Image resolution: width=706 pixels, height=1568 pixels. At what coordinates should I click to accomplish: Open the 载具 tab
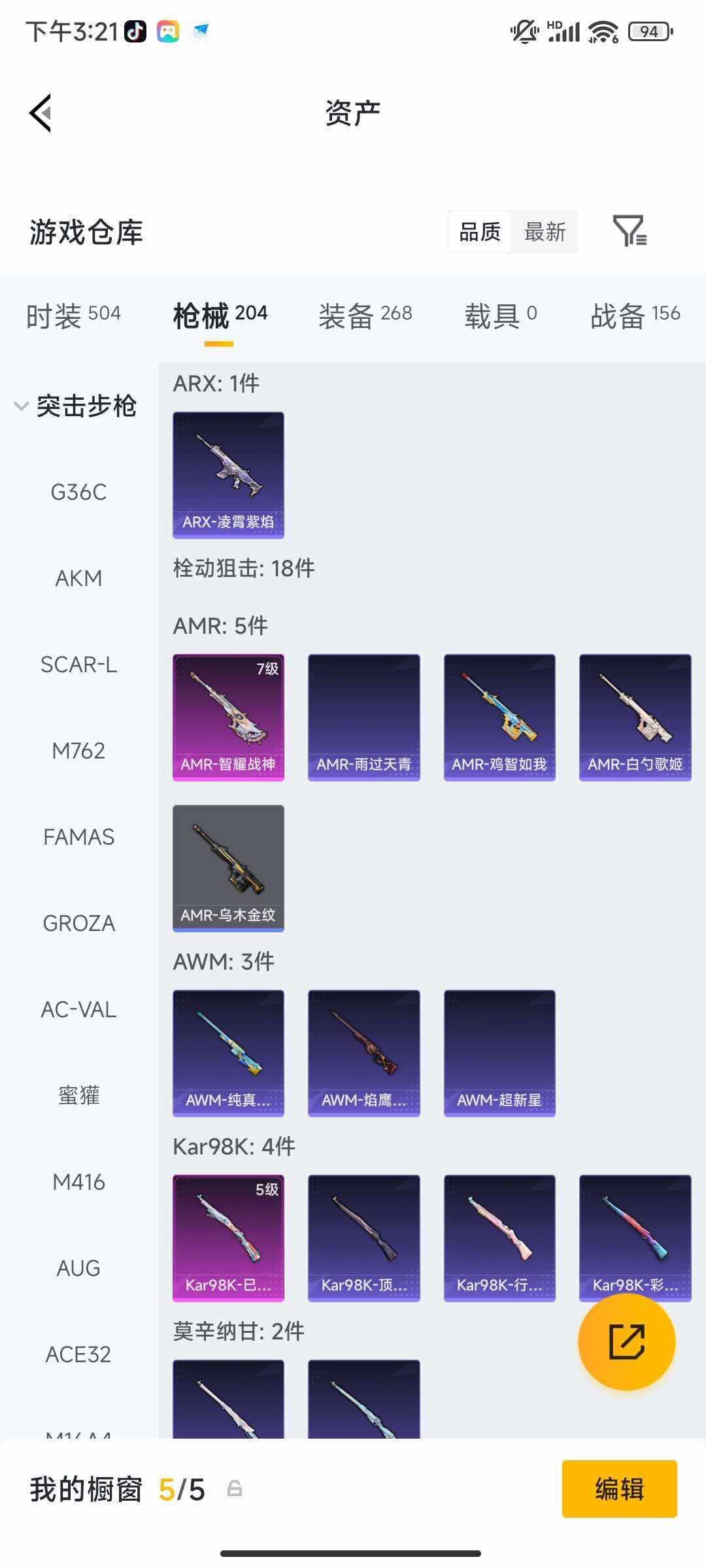tap(500, 314)
